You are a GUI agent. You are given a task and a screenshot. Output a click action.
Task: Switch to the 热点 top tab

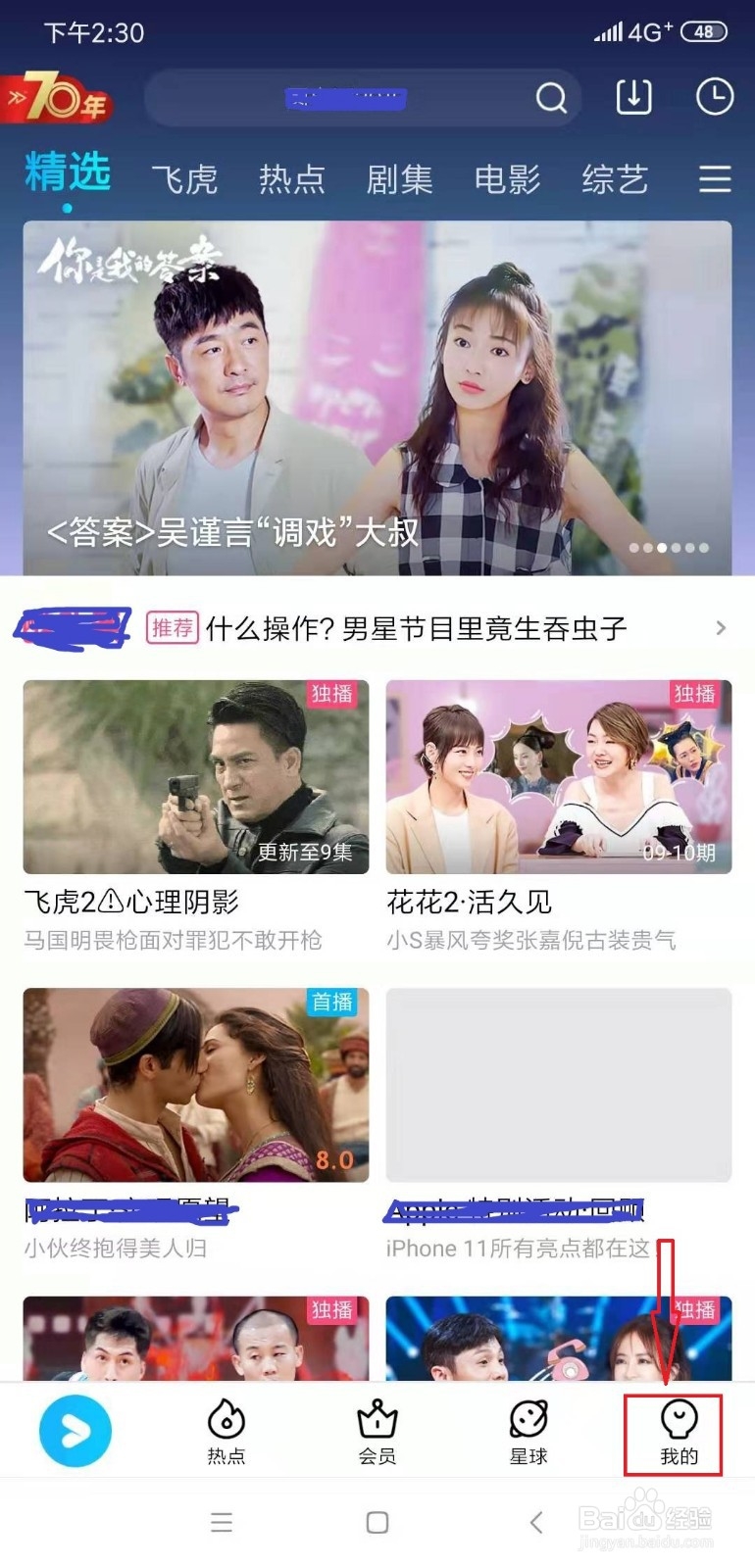[x=291, y=179]
